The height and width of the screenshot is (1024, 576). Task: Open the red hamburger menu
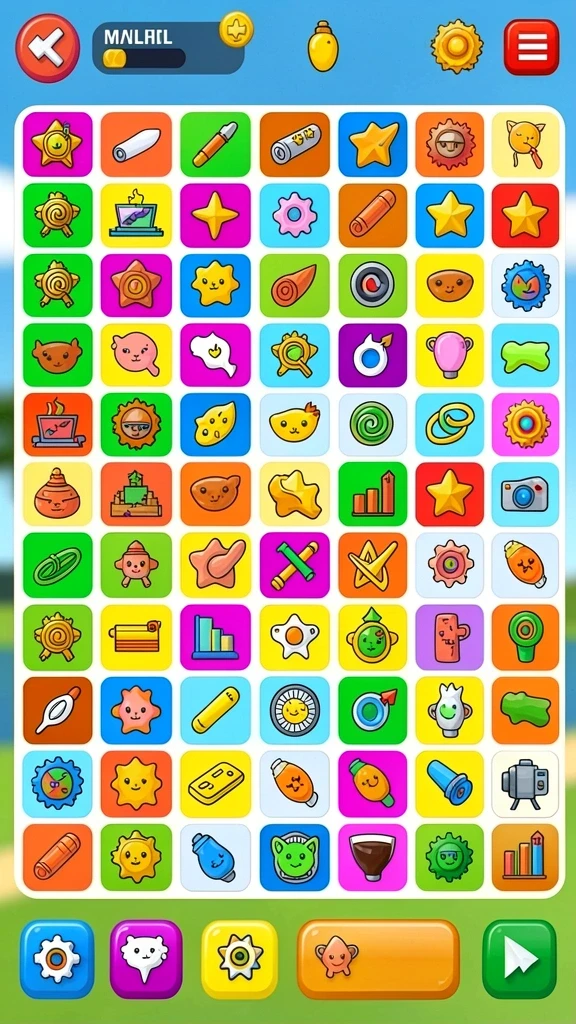coord(531,47)
